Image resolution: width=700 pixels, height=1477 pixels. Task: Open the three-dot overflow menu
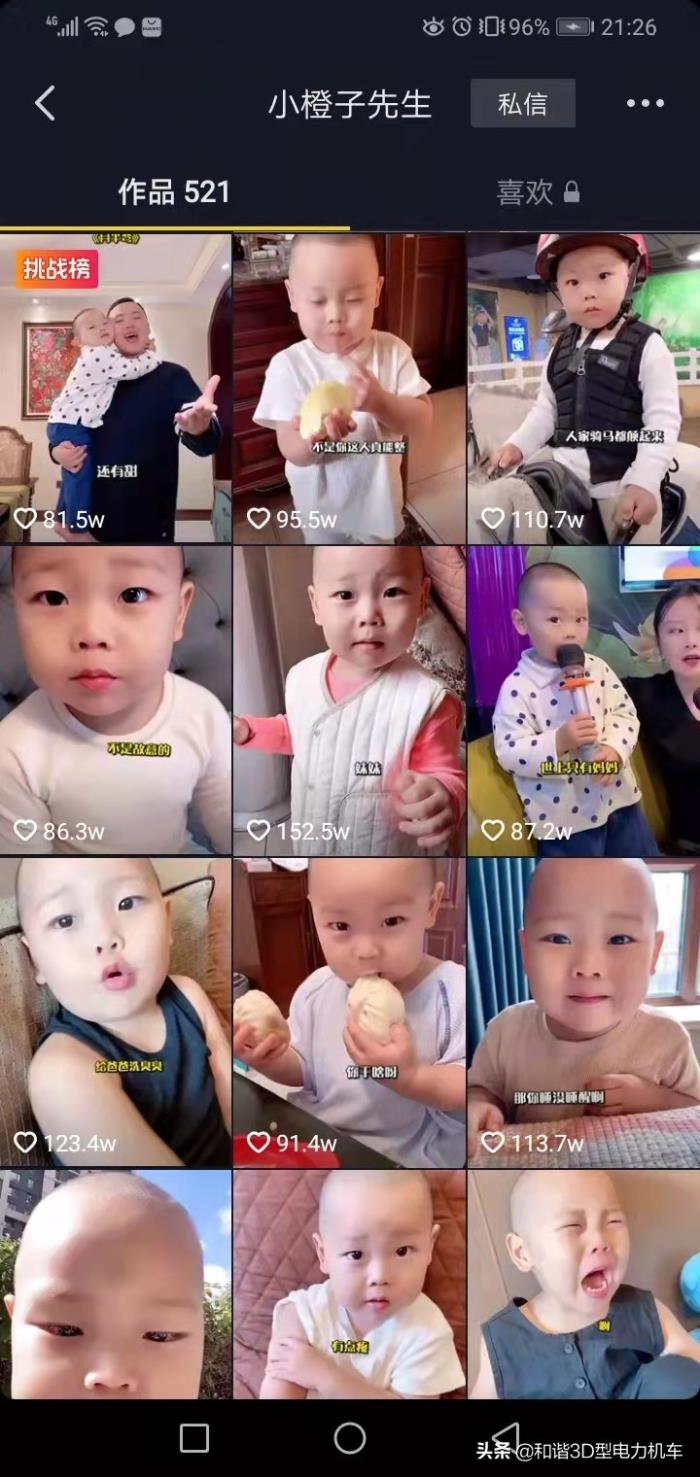tap(645, 103)
